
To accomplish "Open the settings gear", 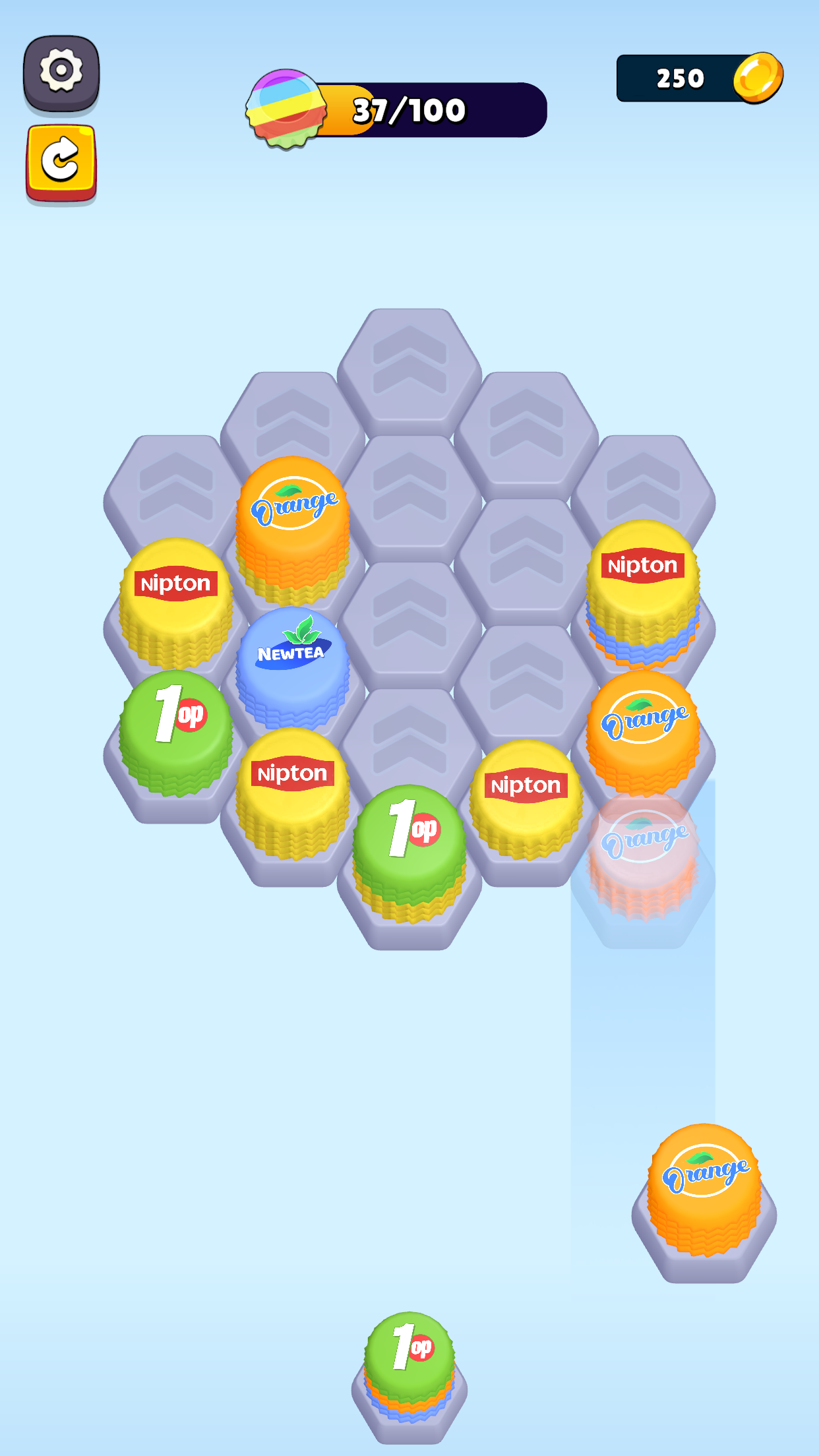I will pyautogui.click(x=61, y=73).
